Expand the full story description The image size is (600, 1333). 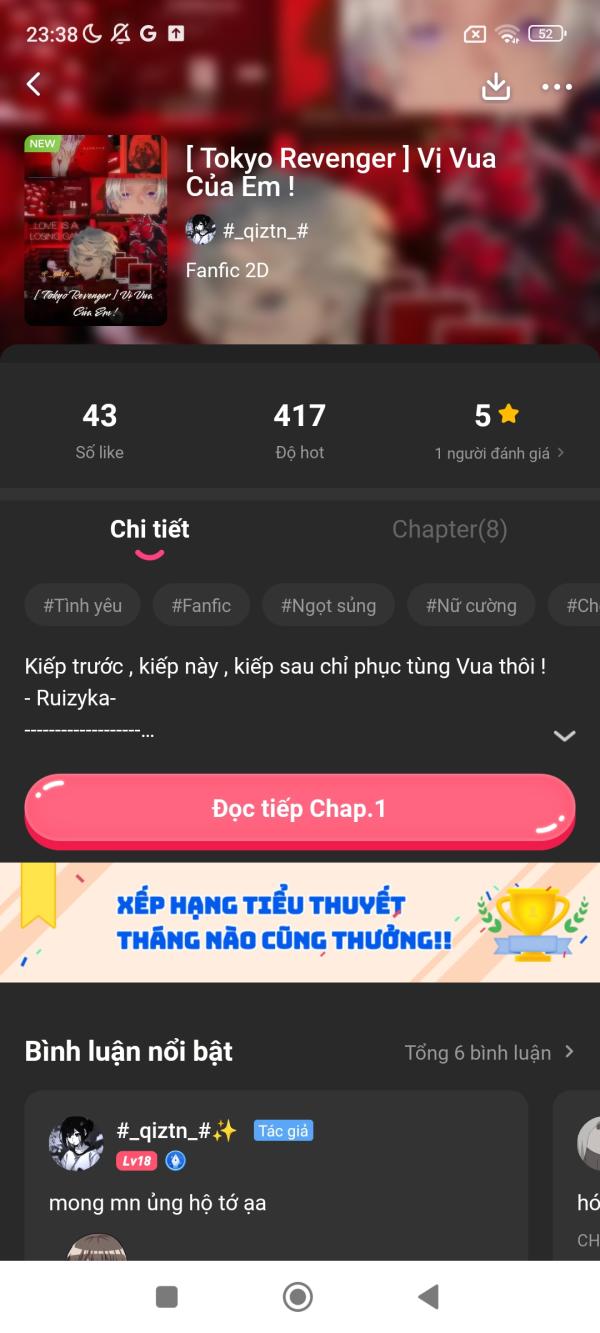[x=564, y=736]
